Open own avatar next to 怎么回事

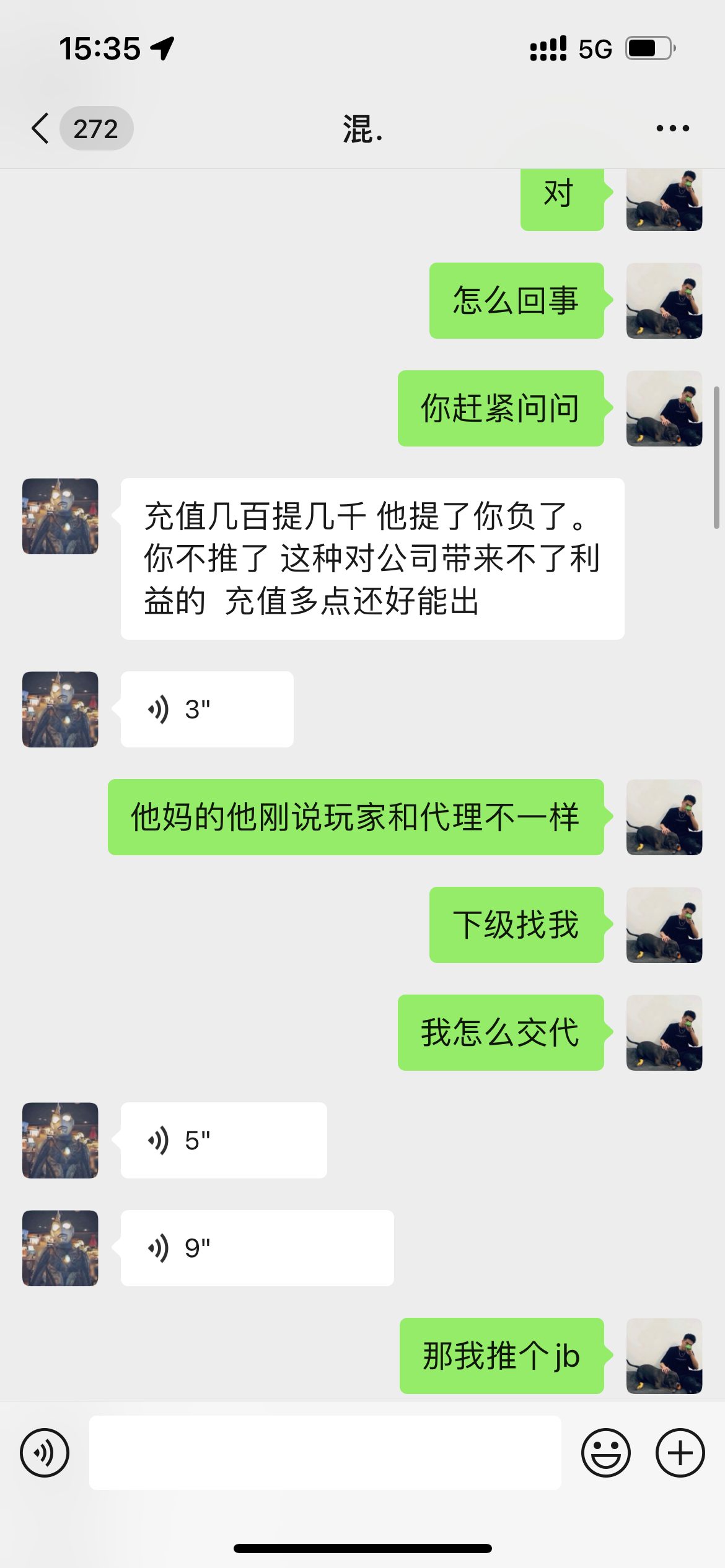click(664, 301)
